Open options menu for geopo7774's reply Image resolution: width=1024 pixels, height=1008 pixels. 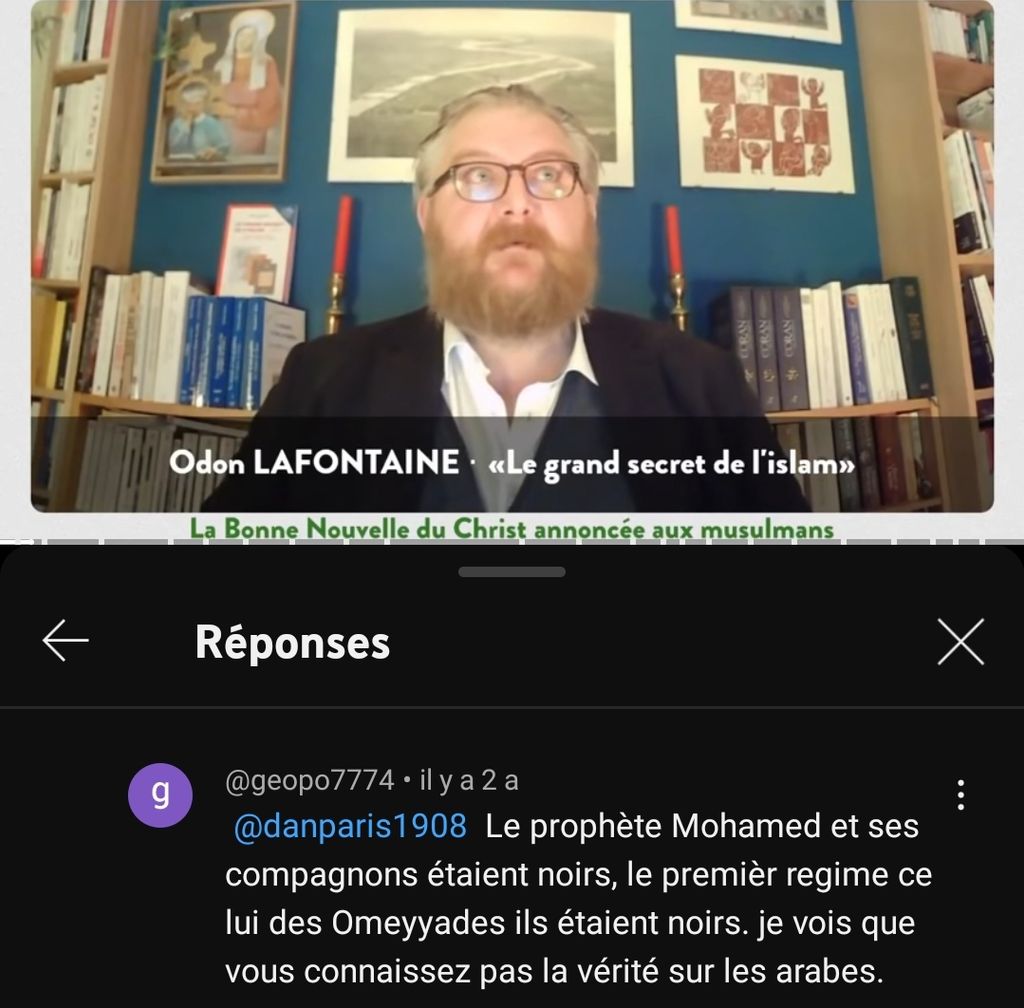click(960, 794)
